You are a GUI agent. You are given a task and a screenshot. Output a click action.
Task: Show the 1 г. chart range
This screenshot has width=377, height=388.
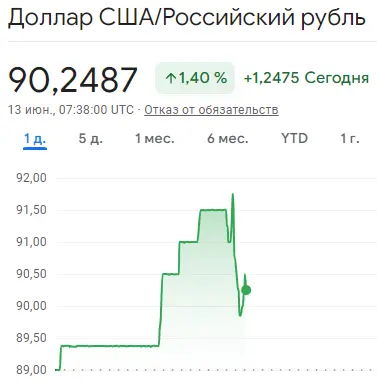click(x=350, y=139)
